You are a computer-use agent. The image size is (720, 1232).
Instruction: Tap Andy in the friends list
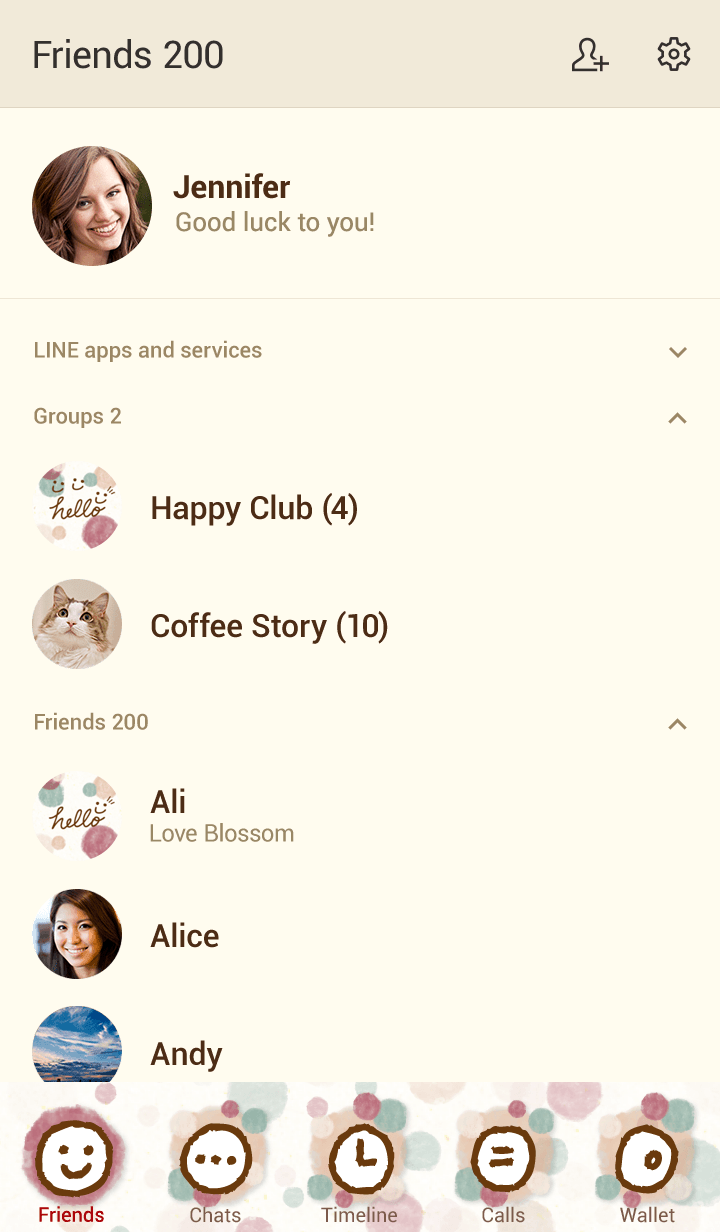tap(186, 1053)
